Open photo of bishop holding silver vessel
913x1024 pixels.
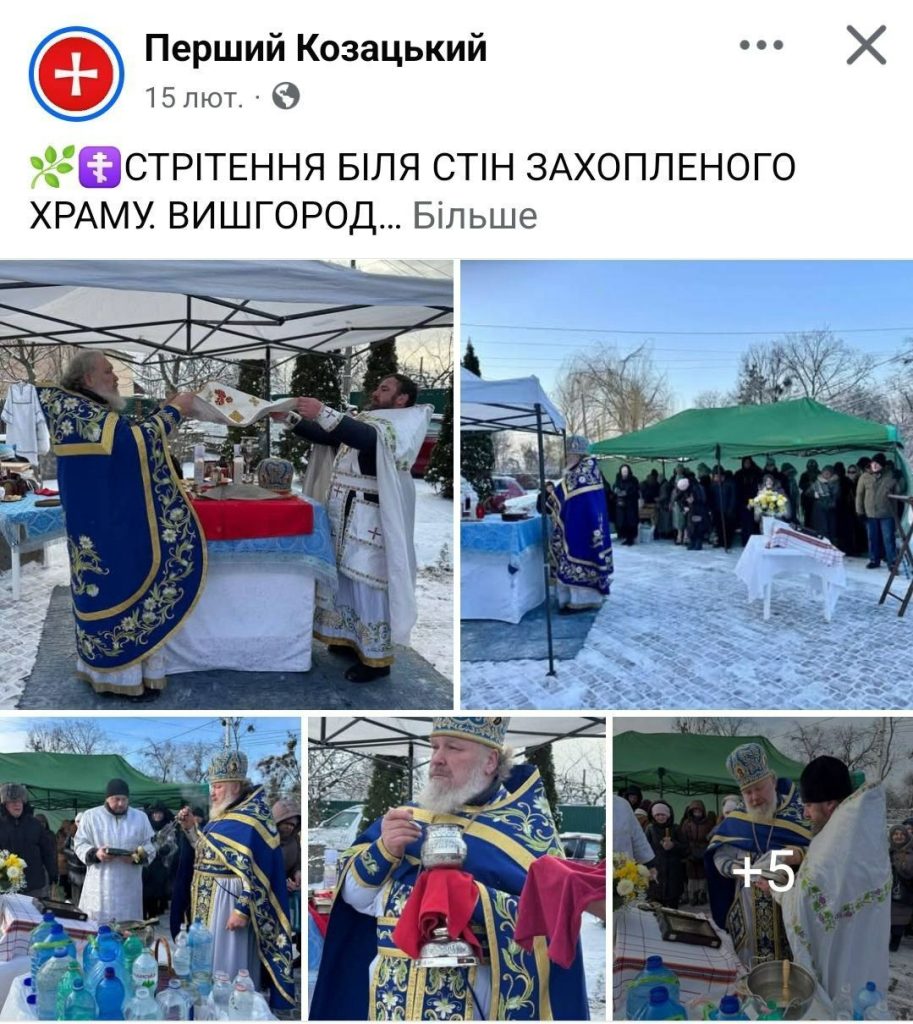pos(456,867)
